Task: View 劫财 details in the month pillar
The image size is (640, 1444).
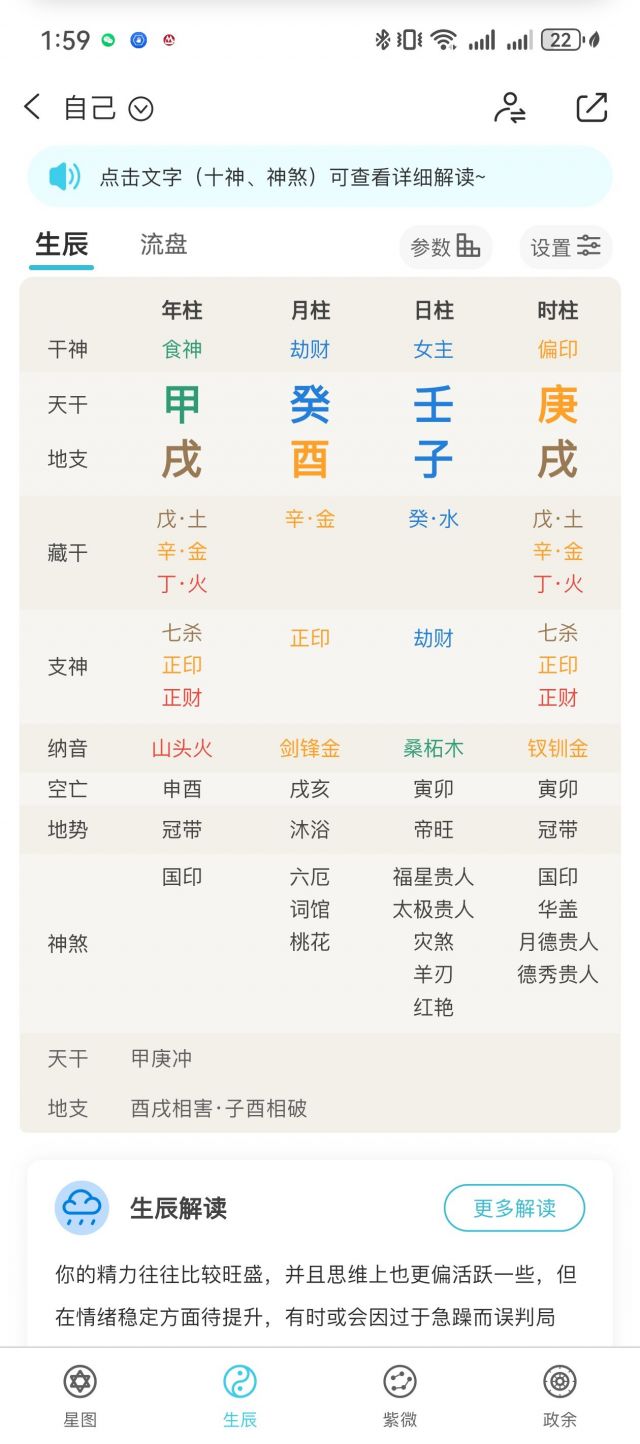Action: point(310,349)
